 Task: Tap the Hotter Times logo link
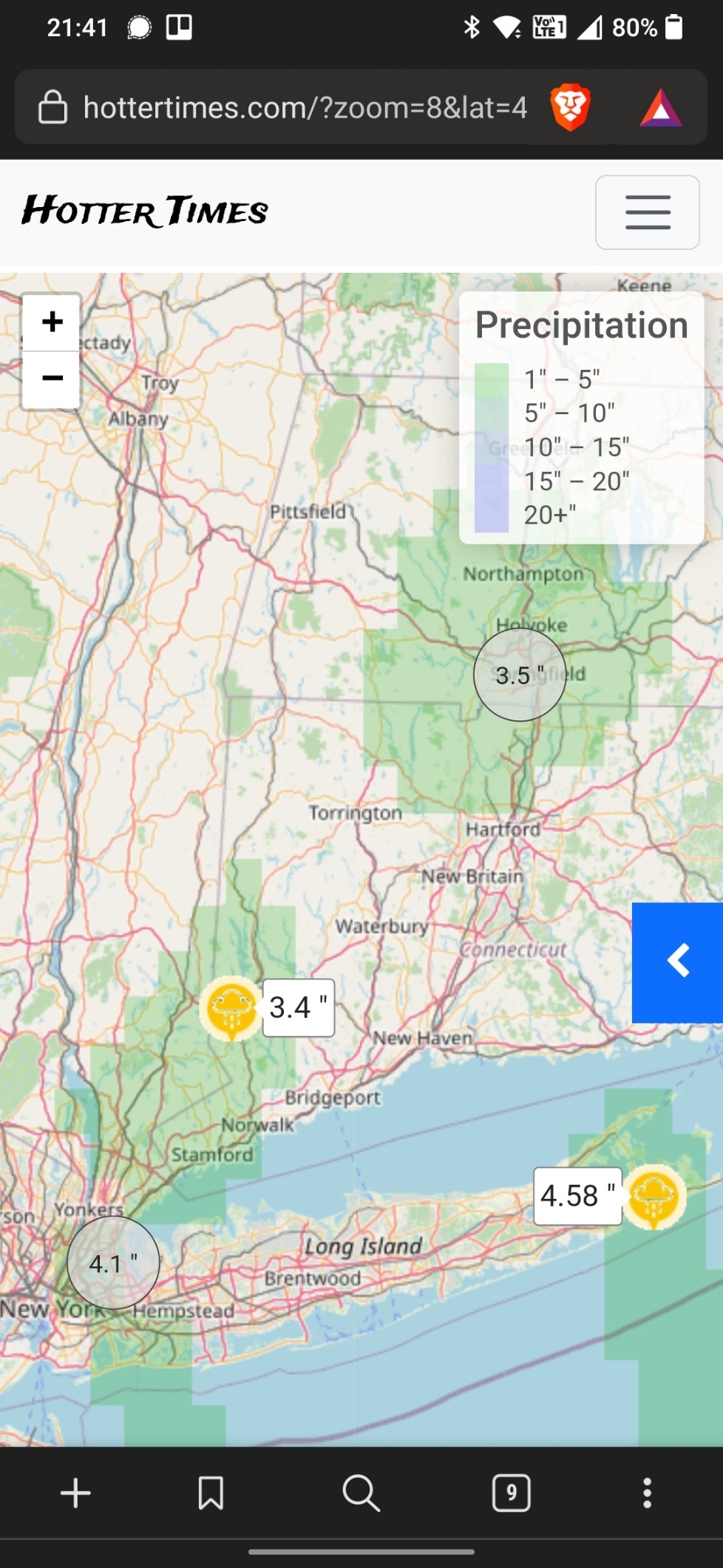tap(145, 212)
